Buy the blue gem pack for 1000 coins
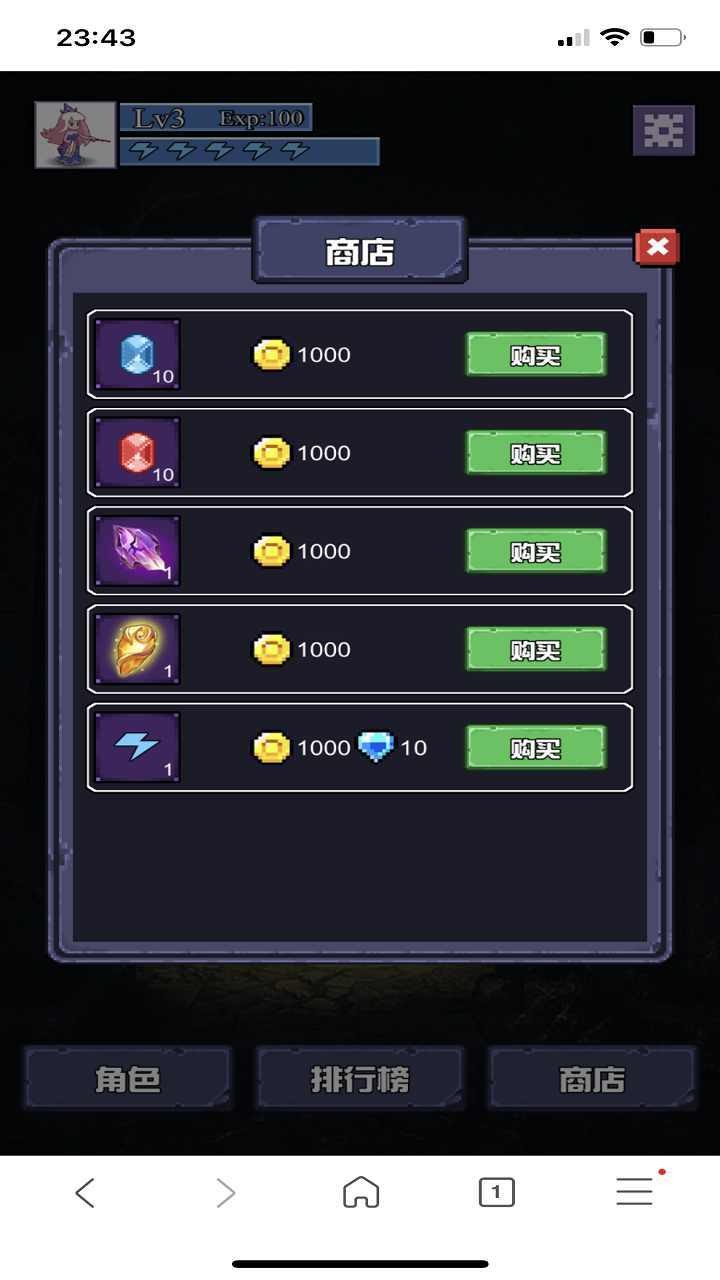720x1280 pixels. [536, 354]
